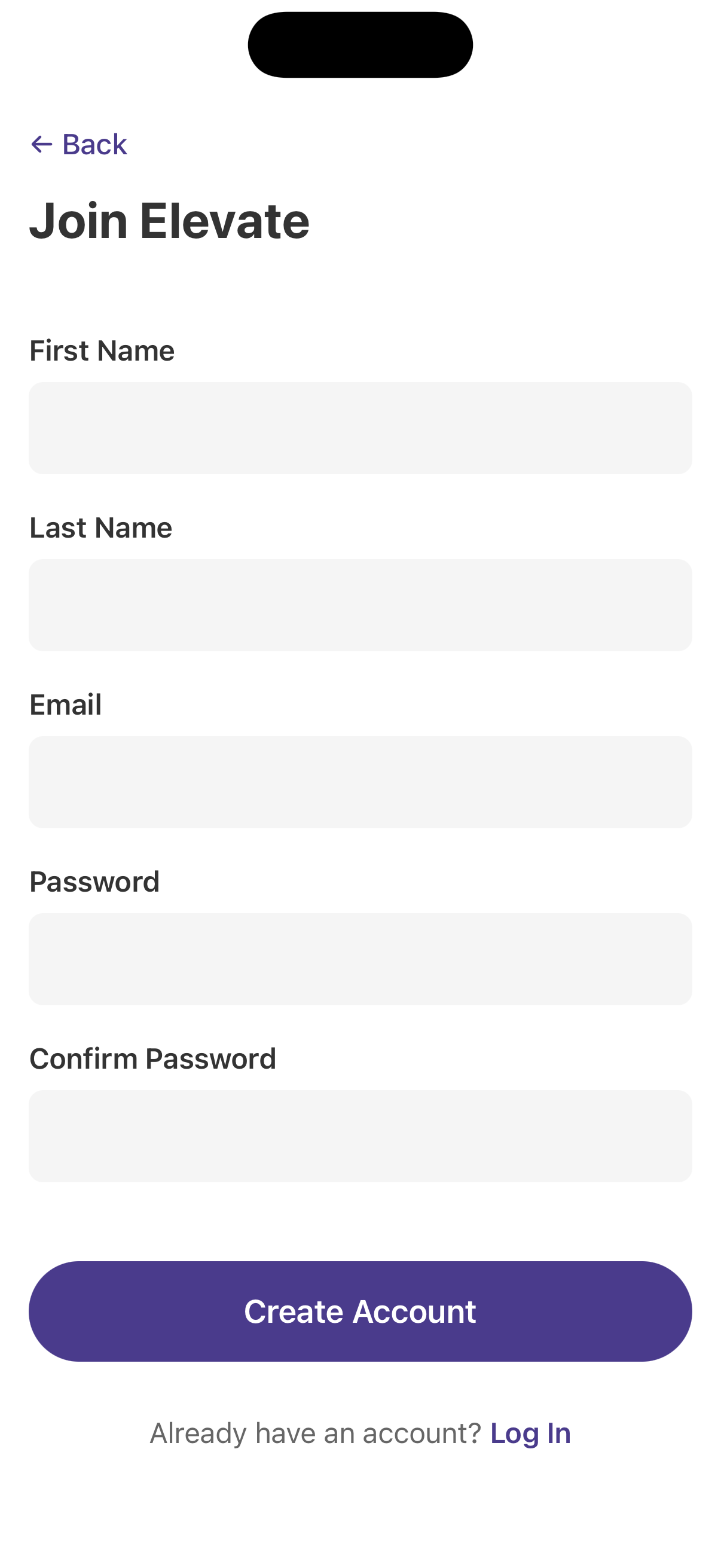Click the Email label text
The height and width of the screenshot is (1568, 721).
click(66, 704)
